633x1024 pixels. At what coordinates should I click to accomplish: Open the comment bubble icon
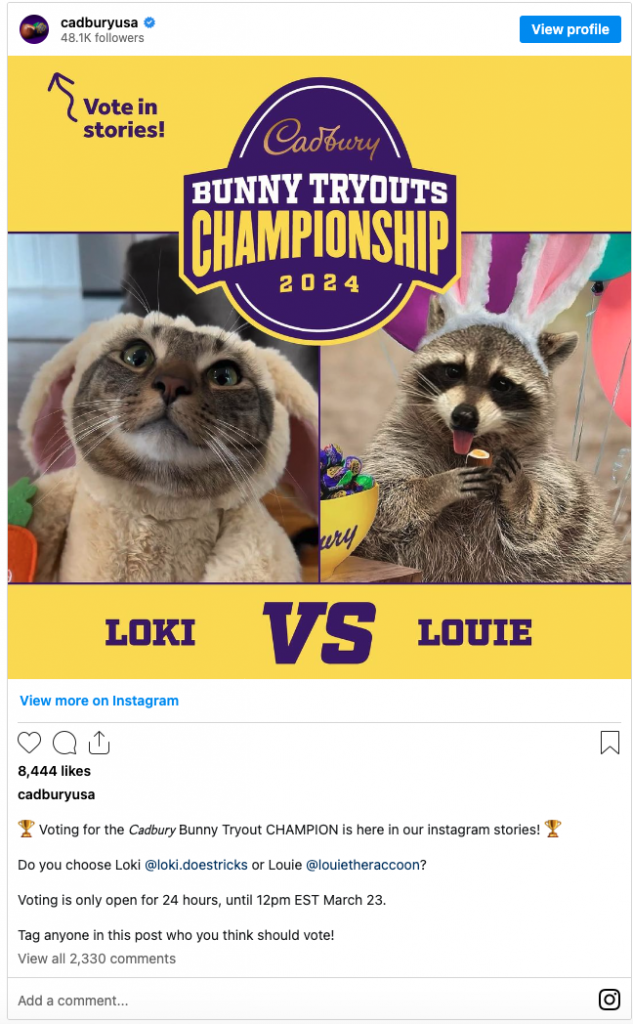pos(65,743)
